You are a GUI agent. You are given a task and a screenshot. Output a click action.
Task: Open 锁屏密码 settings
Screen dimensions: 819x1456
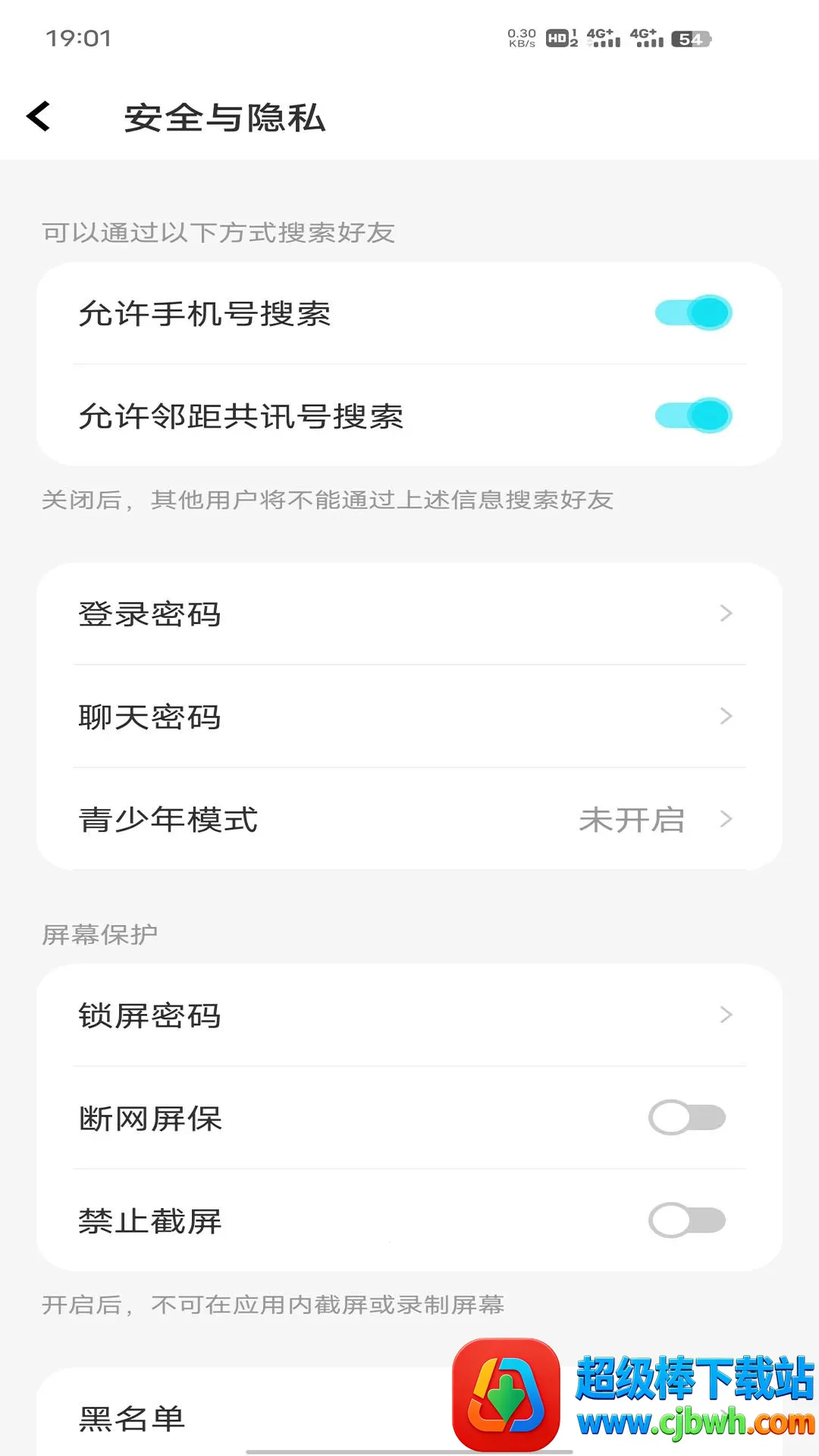[409, 1015]
